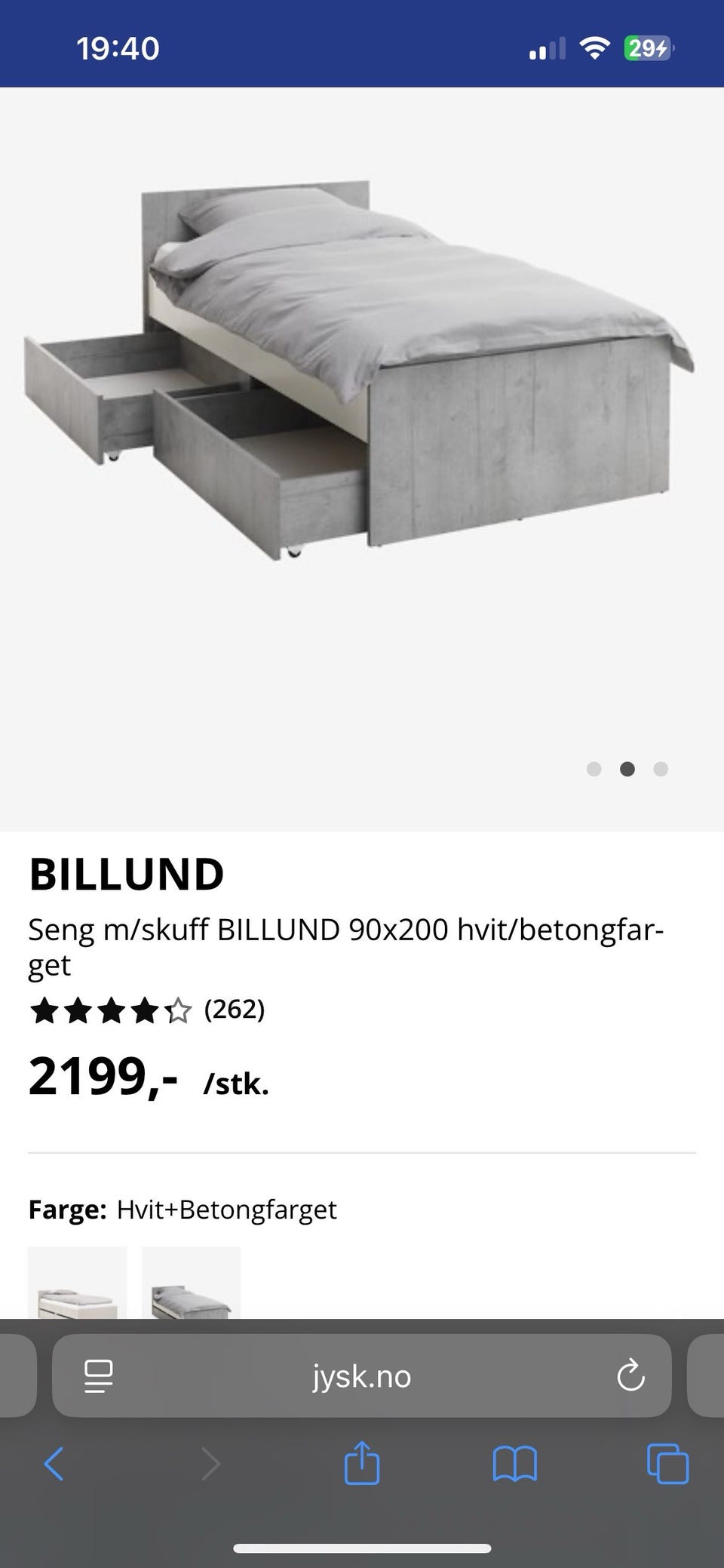Select the first carousel dot
The height and width of the screenshot is (1568, 724).
point(594,769)
